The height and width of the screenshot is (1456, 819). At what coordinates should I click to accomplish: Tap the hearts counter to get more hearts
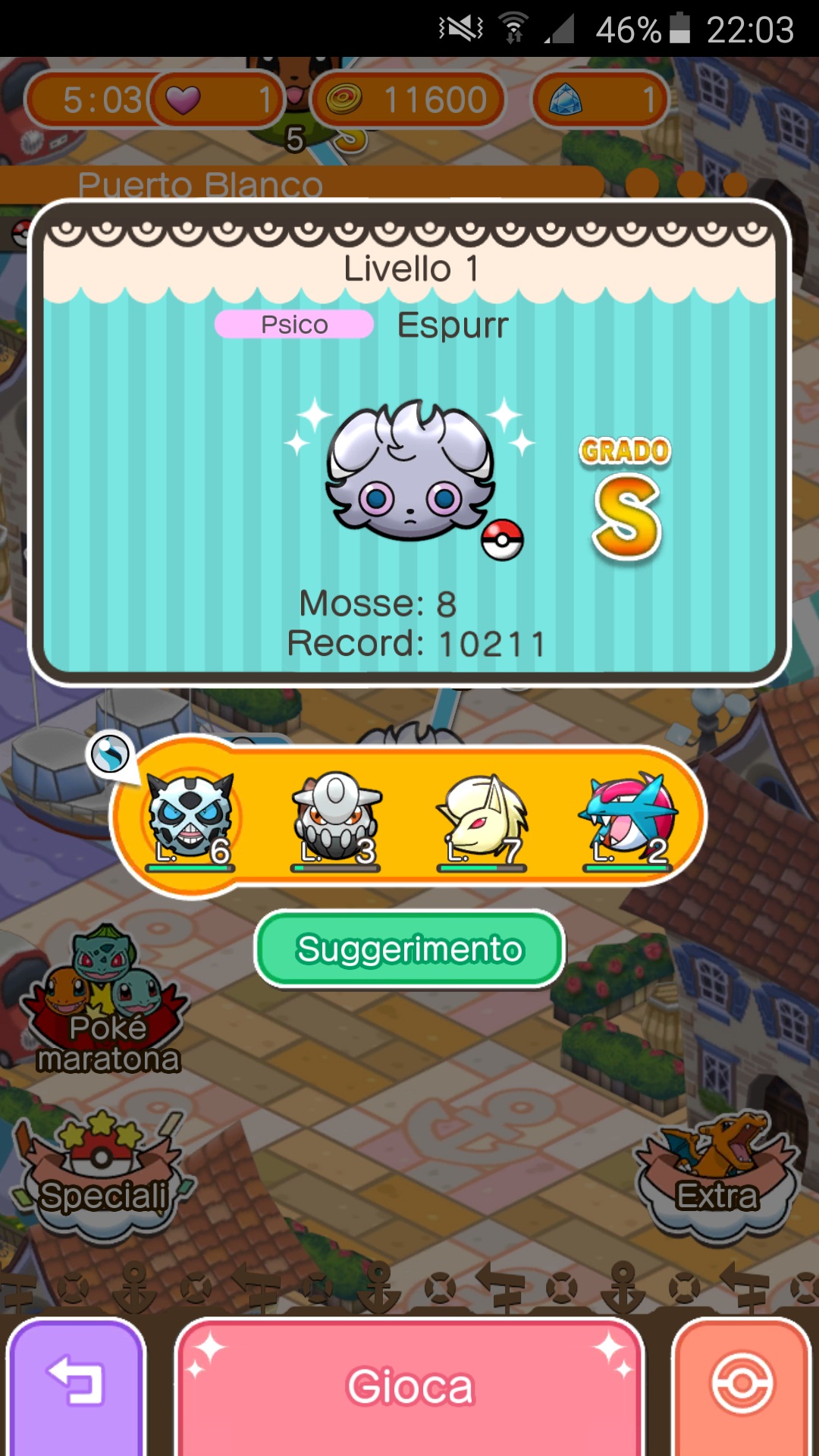point(216,100)
